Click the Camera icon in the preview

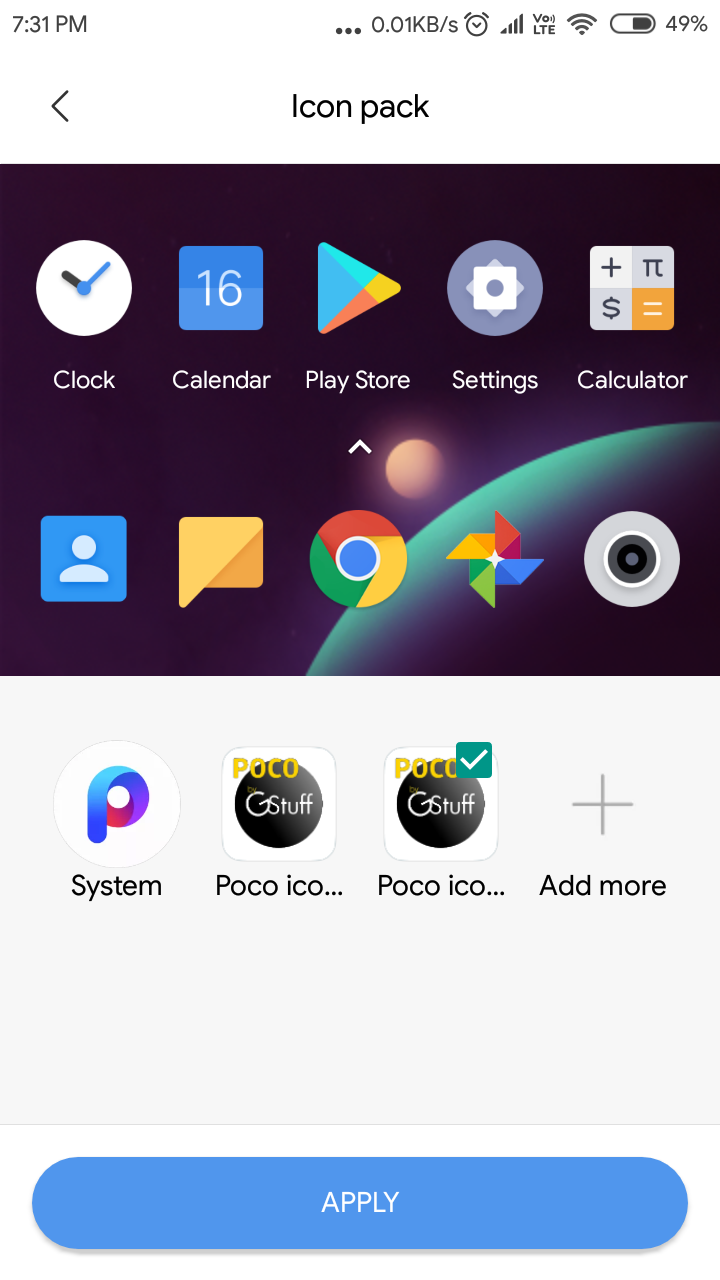point(632,559)
